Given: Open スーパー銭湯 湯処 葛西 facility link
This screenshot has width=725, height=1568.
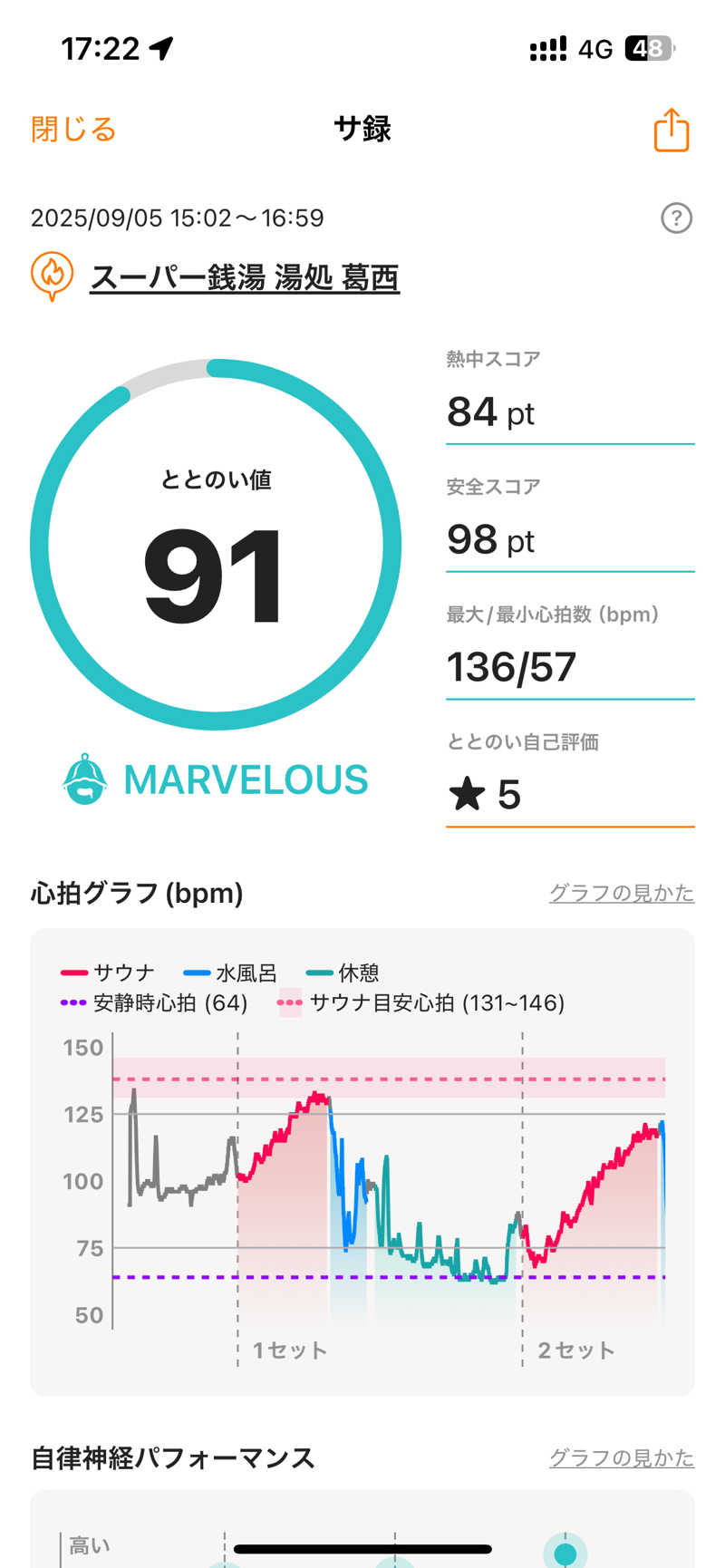Looking at the screenshot, I should click(x=245, y=277).
